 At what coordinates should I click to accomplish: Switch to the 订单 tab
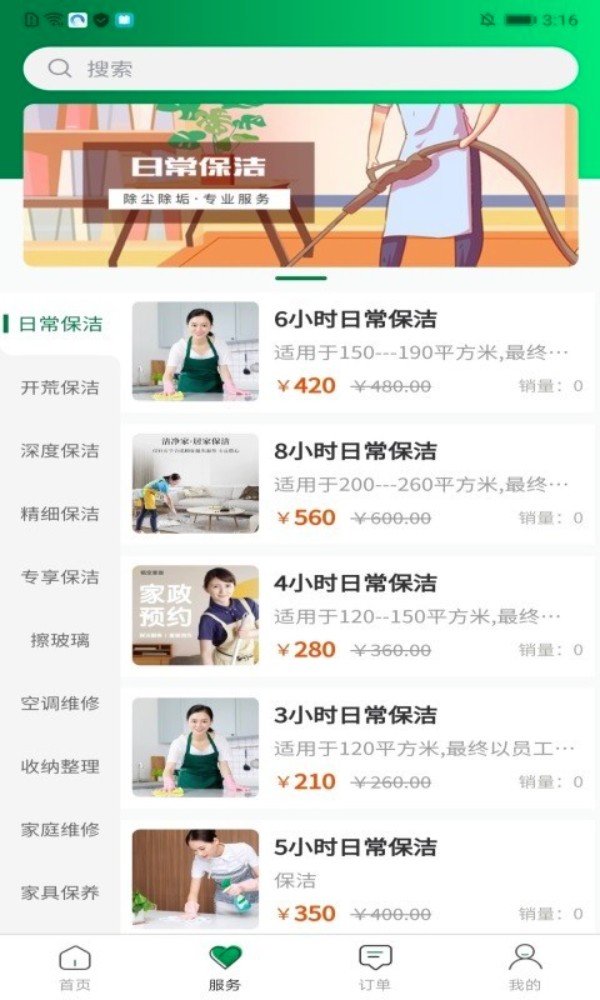point(375,968)
